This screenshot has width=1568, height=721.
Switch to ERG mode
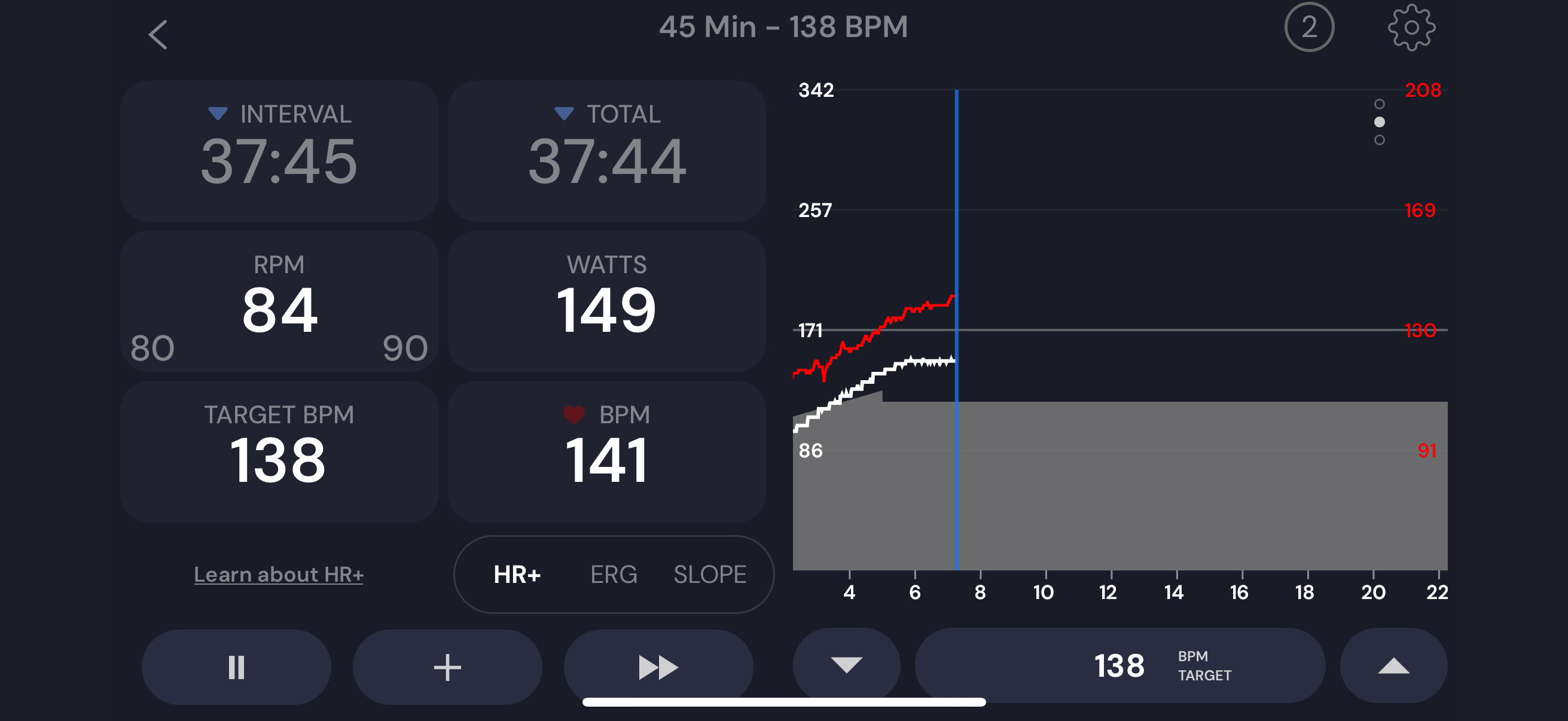click(614, 575)
